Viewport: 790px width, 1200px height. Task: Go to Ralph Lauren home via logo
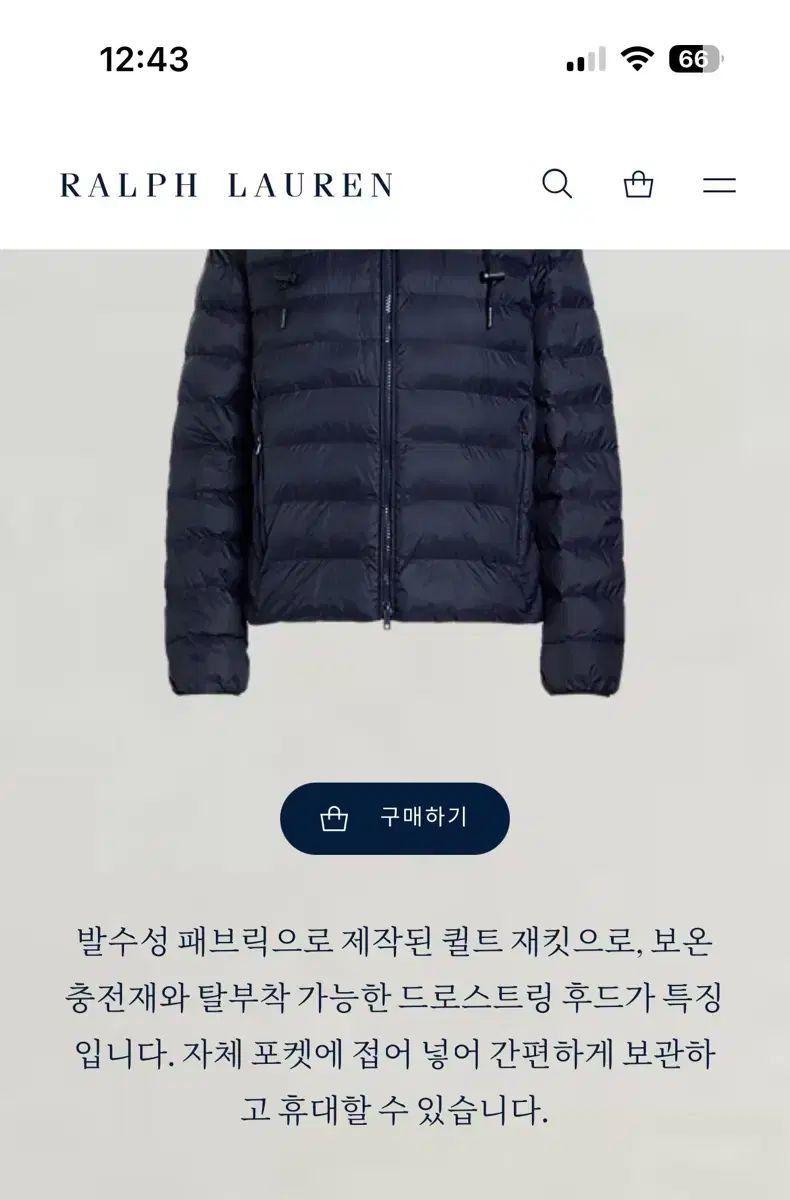(226, 185)
